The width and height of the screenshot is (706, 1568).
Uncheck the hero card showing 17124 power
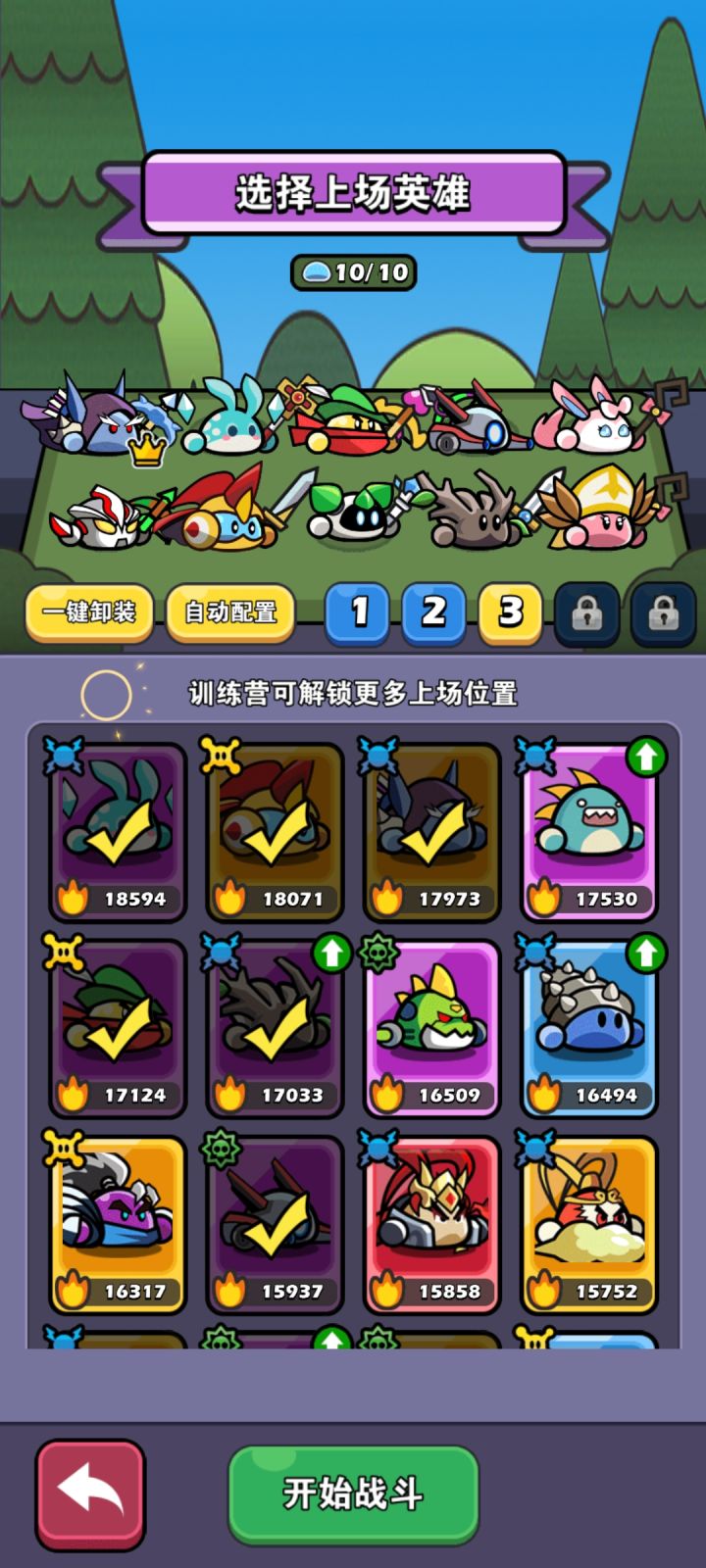[x=118, y=1024]
